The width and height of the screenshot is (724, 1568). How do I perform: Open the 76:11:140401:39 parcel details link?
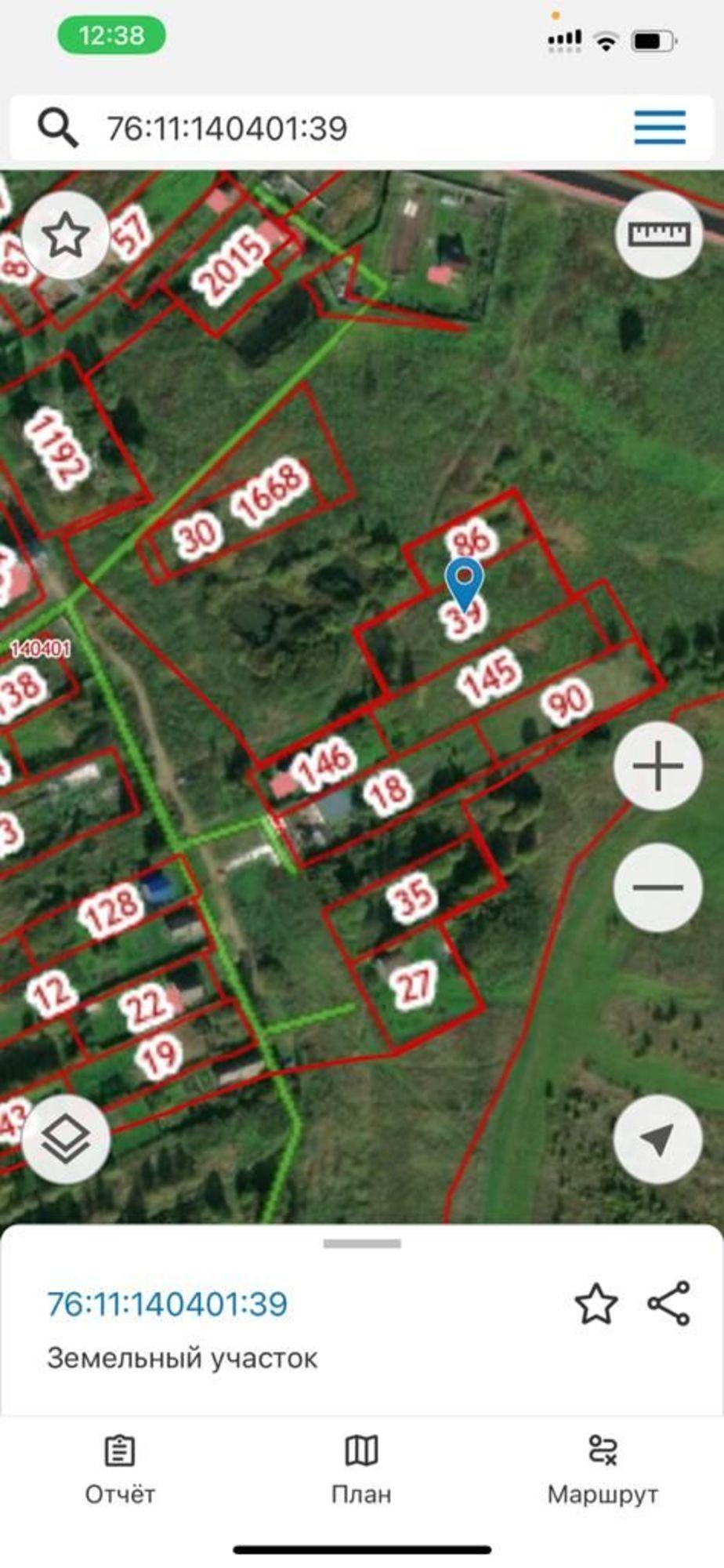(167, 1304)
